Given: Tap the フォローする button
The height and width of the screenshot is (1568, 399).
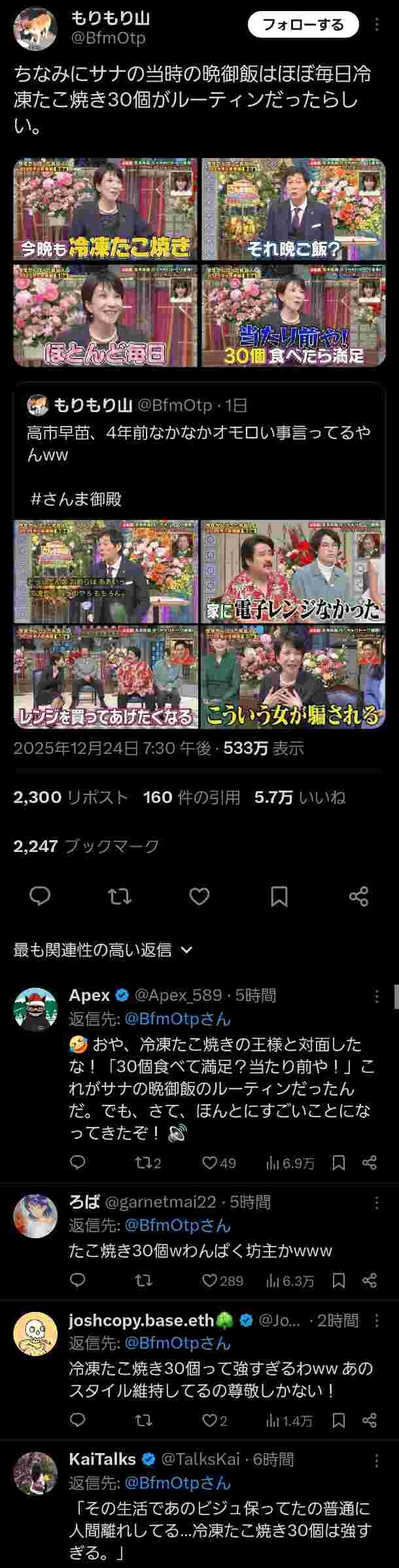Looking at the screenshot, I should (304, 25).
